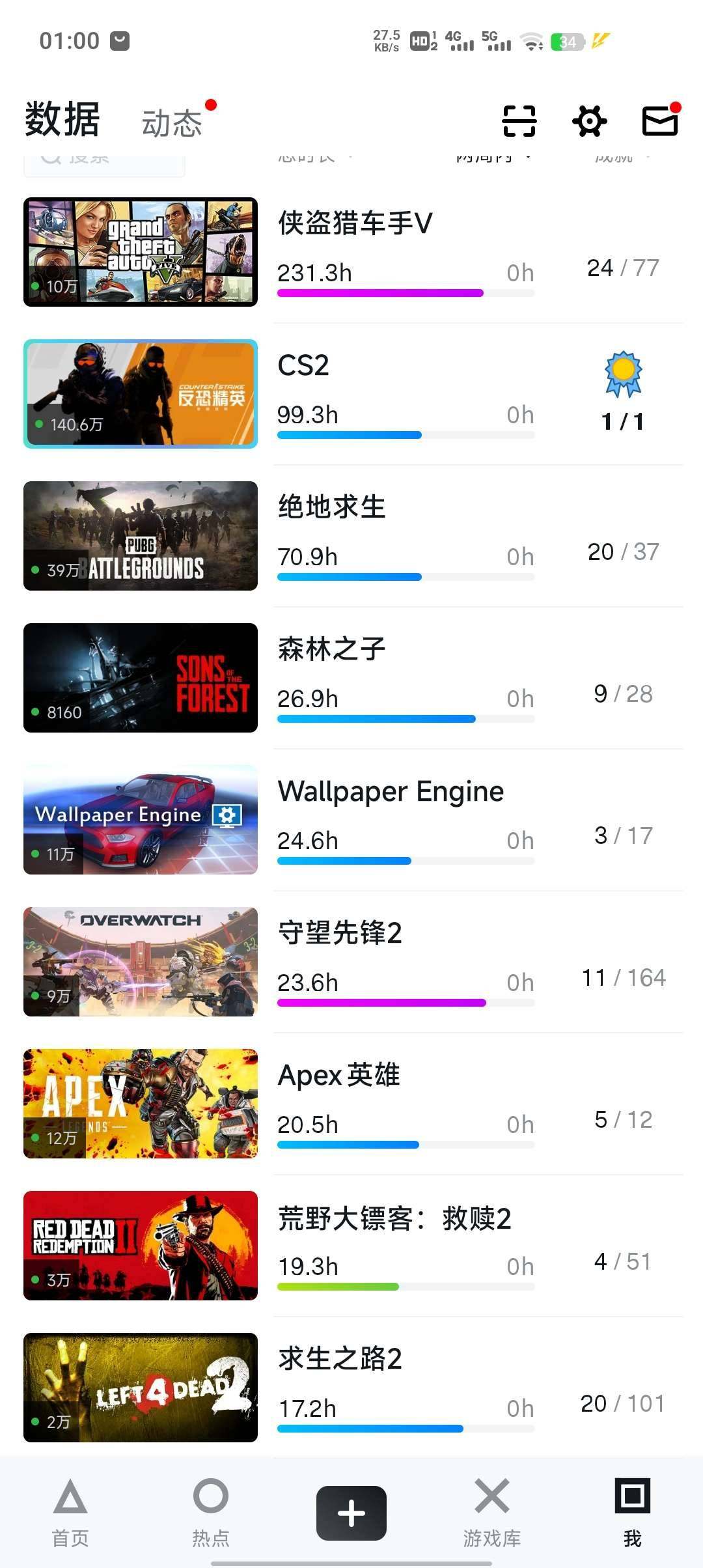Screen dimensions: 703x1568
Task: Open the mail inbox with red notification dot
Action: [660, 121]
